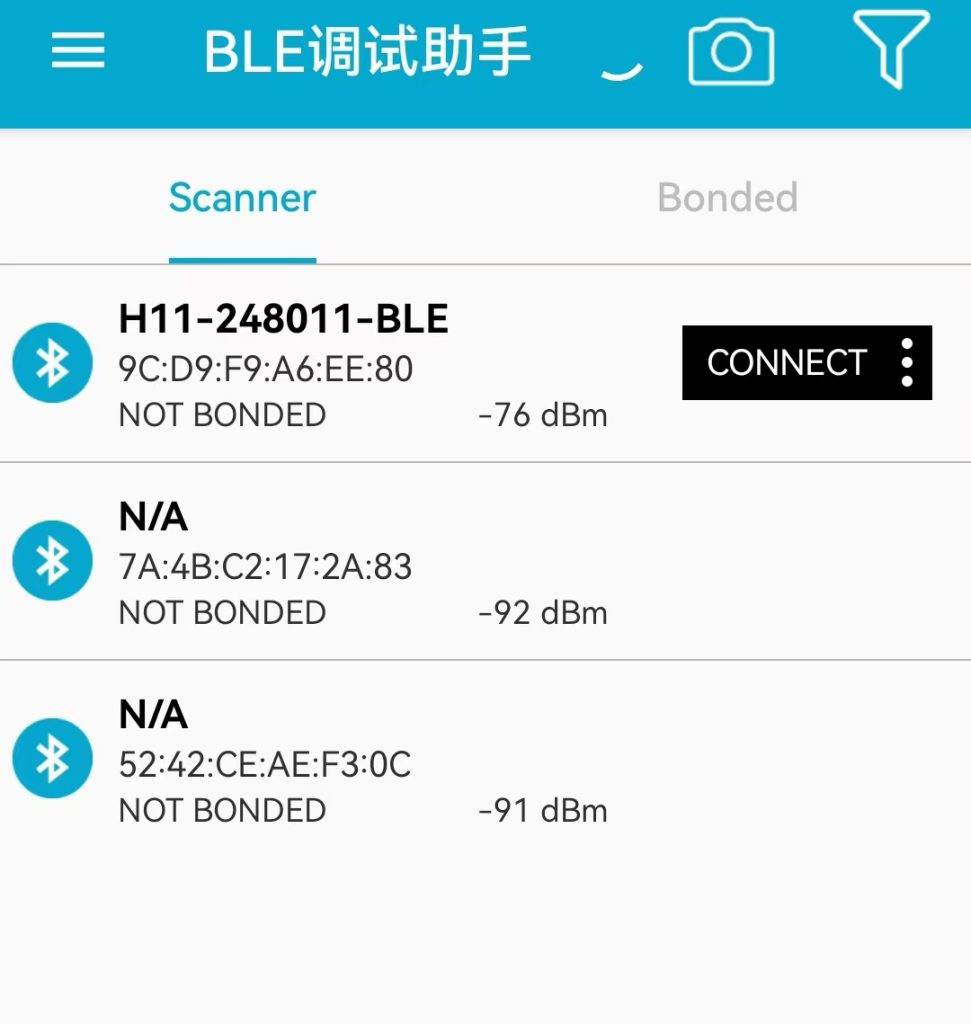The width and height of the screenshot is (971, 1024).
Task: Open more options for H11-248011-BLE
Action: [x=906, y=362]
